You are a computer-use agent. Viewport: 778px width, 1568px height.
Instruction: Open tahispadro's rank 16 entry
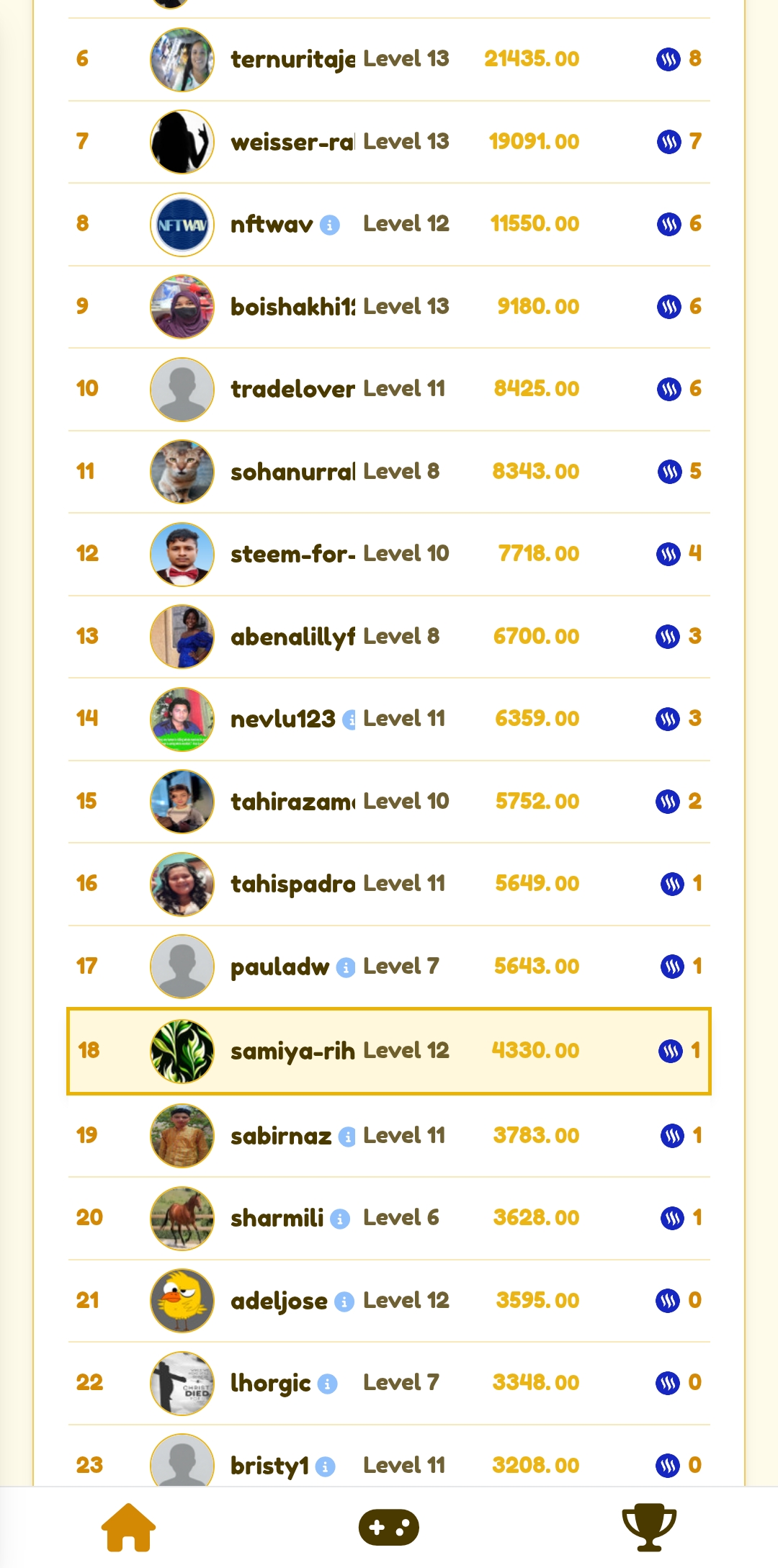tap(389, 884)
